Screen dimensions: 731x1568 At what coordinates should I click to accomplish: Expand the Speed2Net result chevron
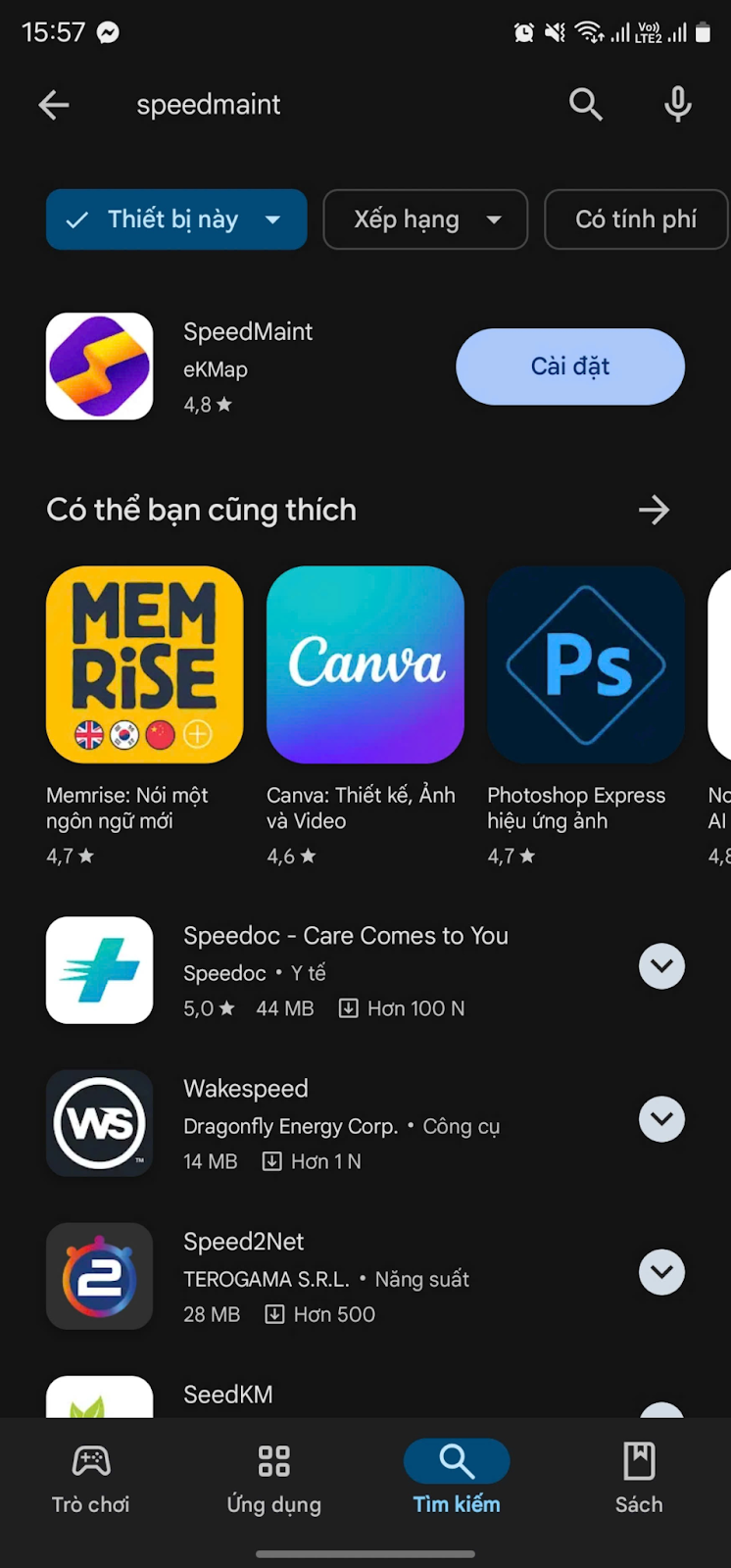[x=661, y=1272]
